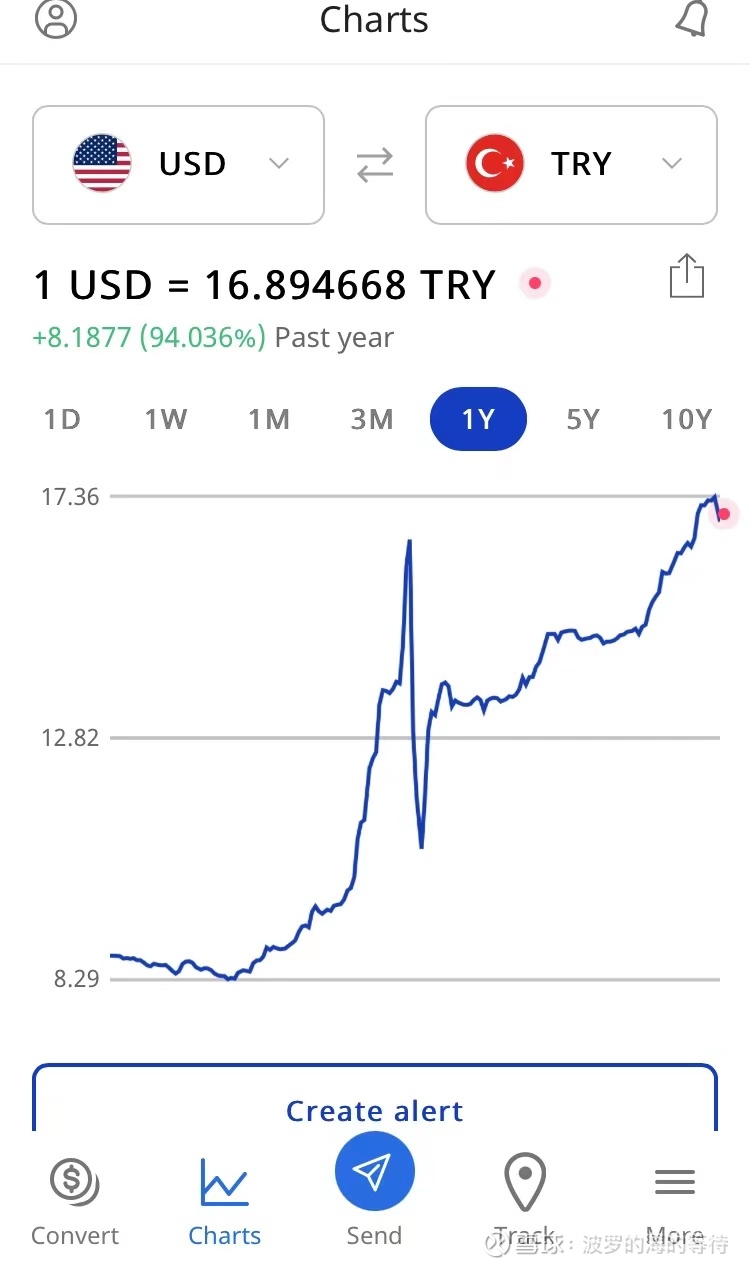
Task: Select the 1W time range
Action: [166, 419]
